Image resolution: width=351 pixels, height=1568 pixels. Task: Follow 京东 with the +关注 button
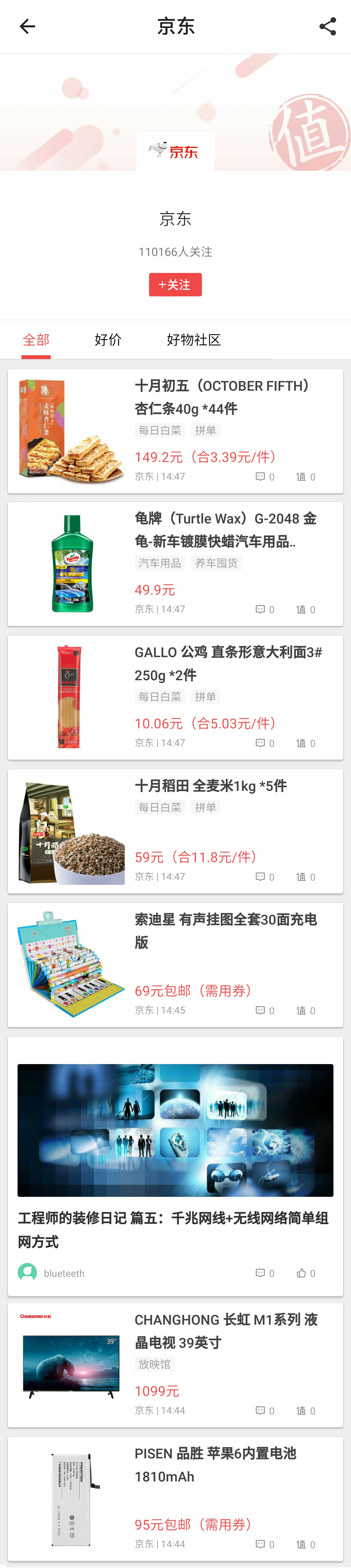[175, 284]
